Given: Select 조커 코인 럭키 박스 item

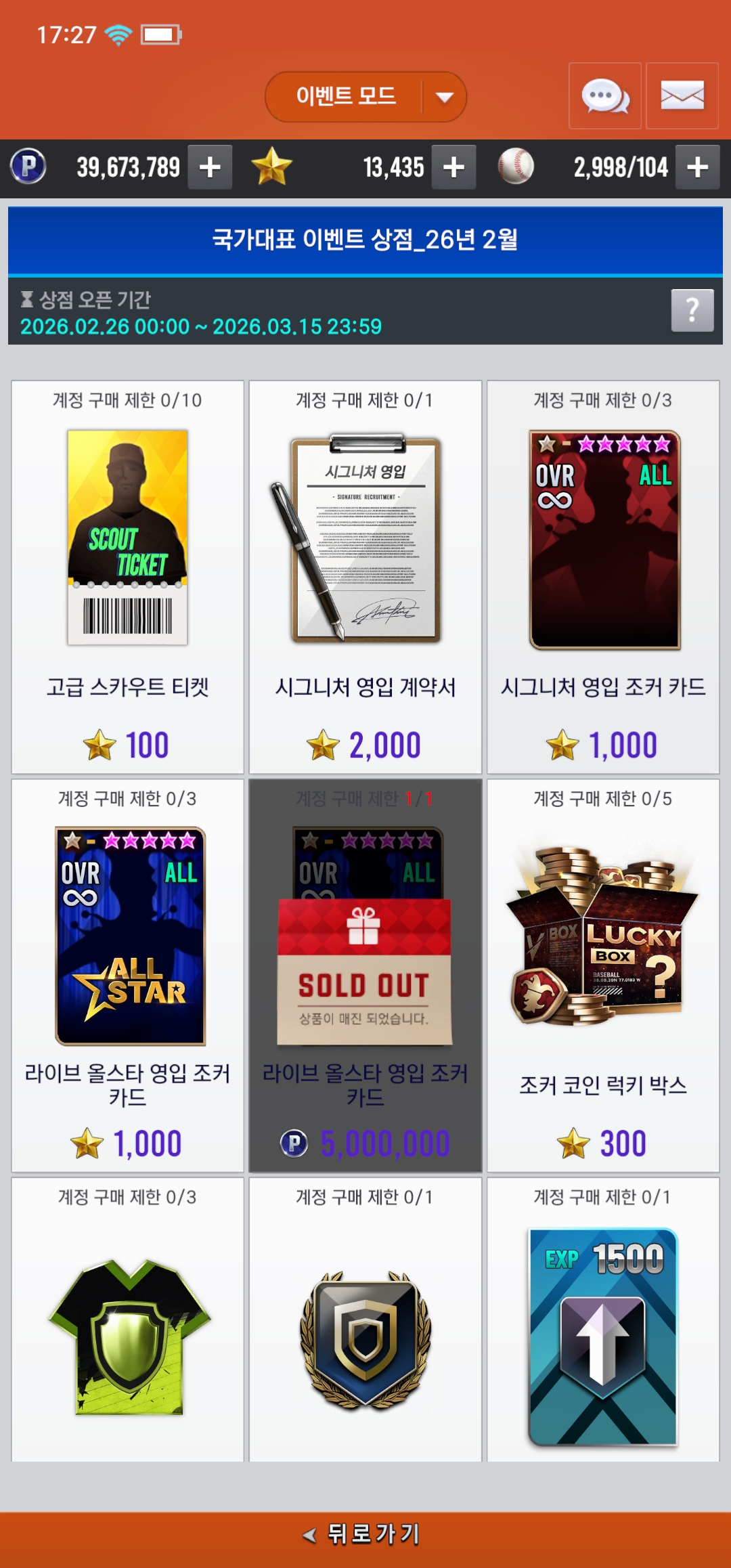Looking at the screenshot, I should 603,975.
